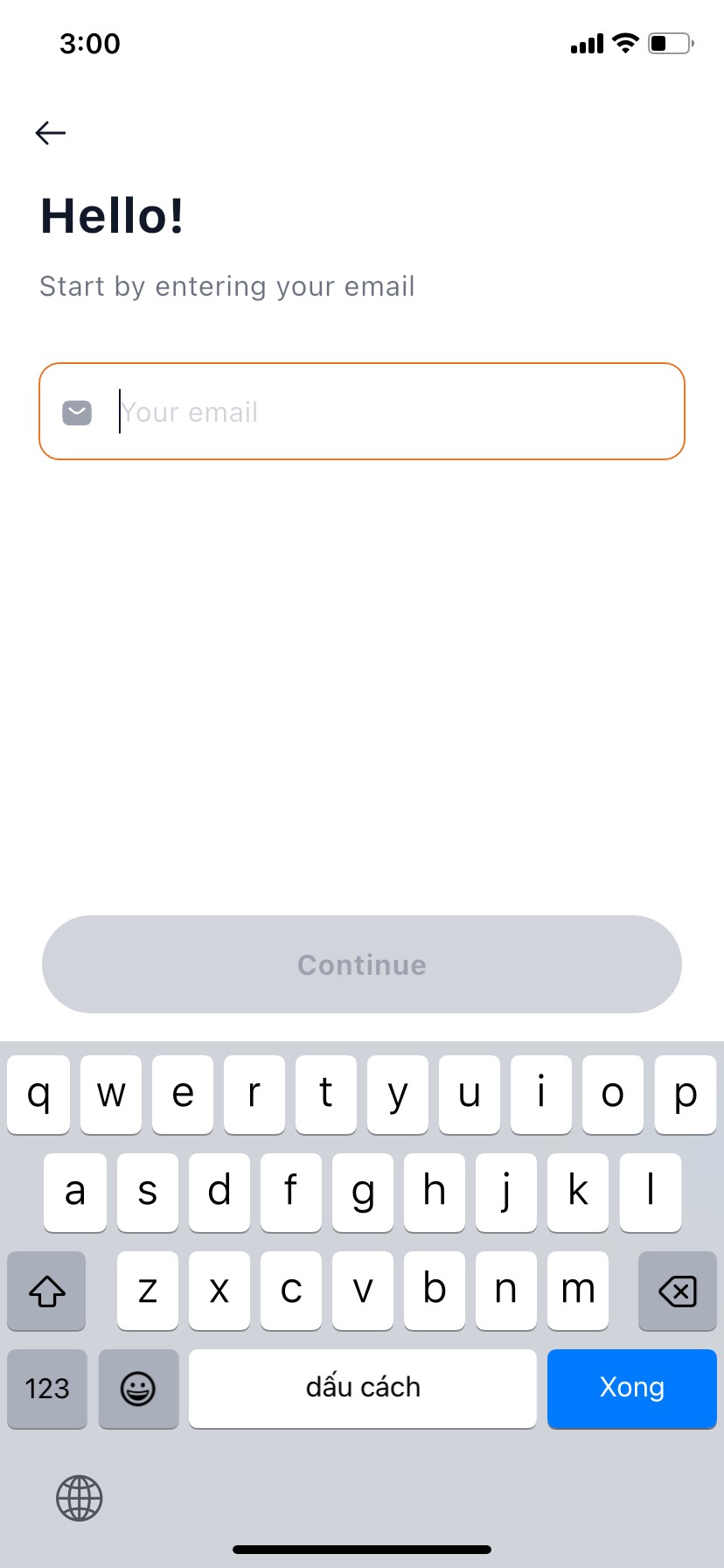The image size is (724, 1568).
Task: Switch keyboard language with the globe icon
Action: click(x=80, y=1498)
